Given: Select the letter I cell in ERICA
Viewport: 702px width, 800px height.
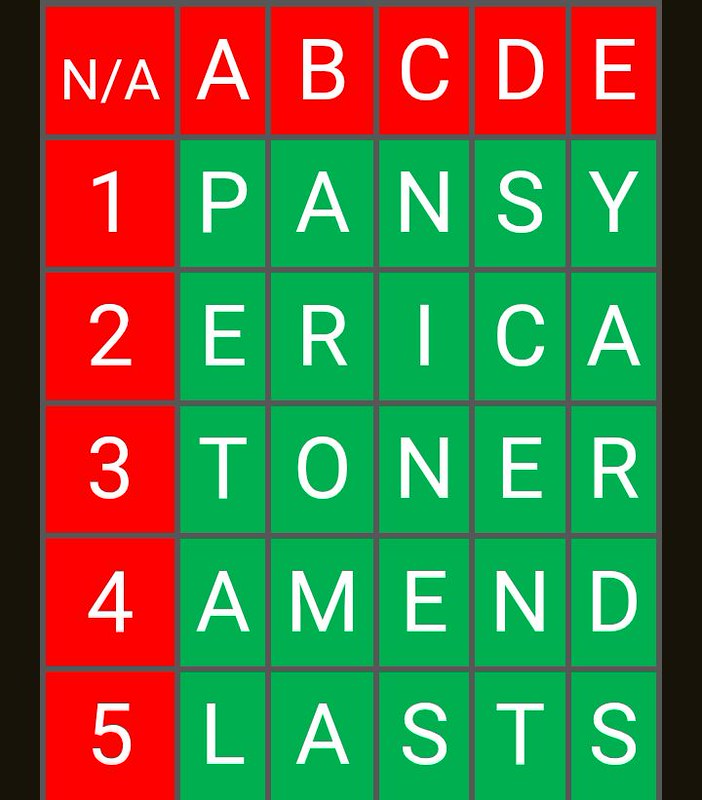Looking at the screenshot, I should pyautogui.click(x=423, y=336).
